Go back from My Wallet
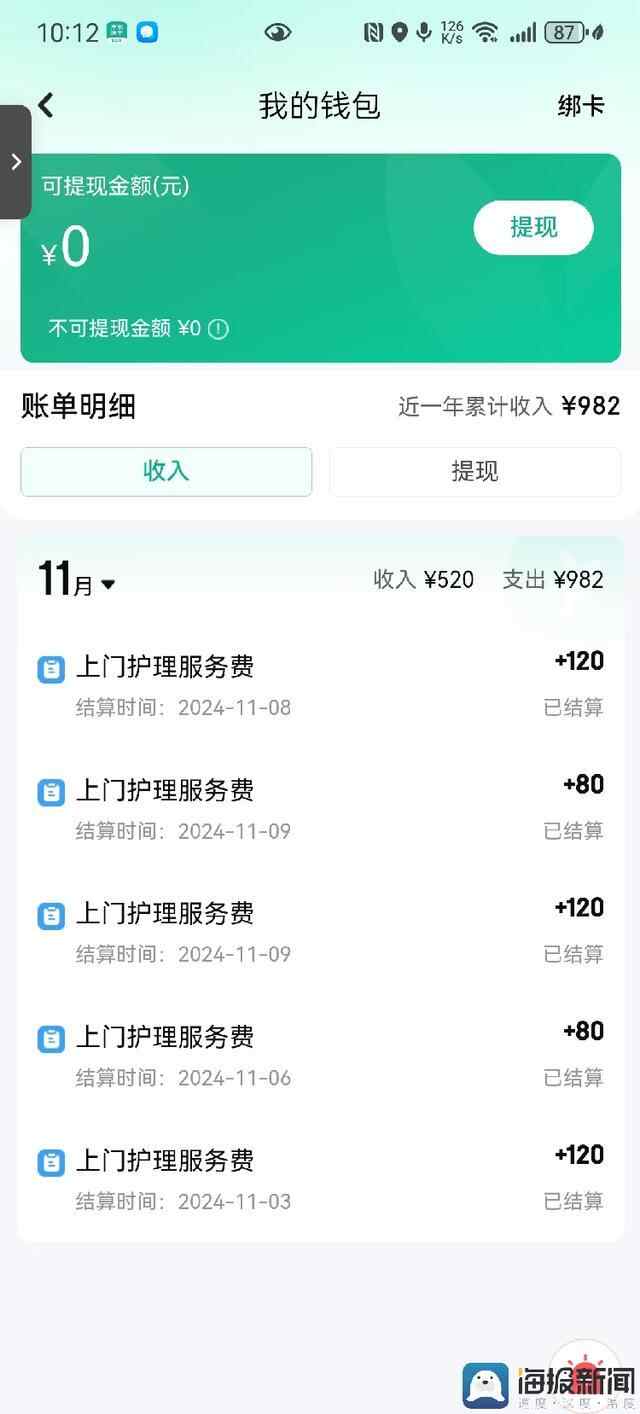The width and height of the screenshot is (640, 1414). coord(45,105)
